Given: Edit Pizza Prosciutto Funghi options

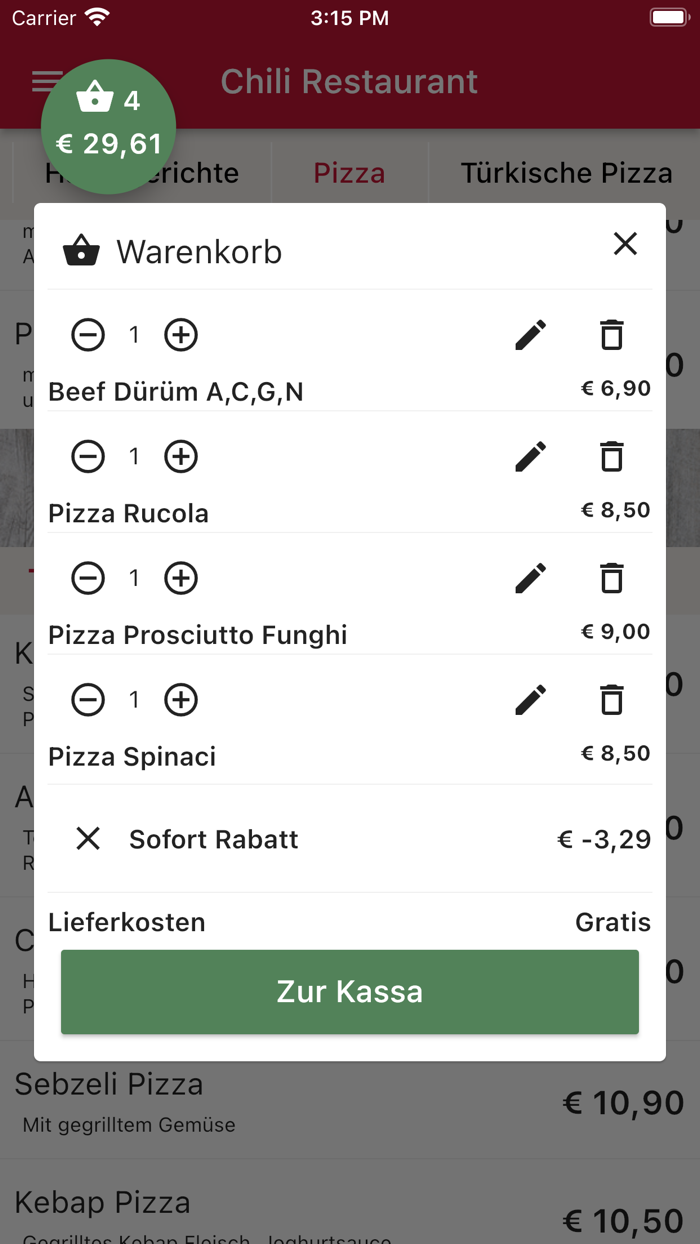Looking at the screenshot, I should click(x=531, y=578).
